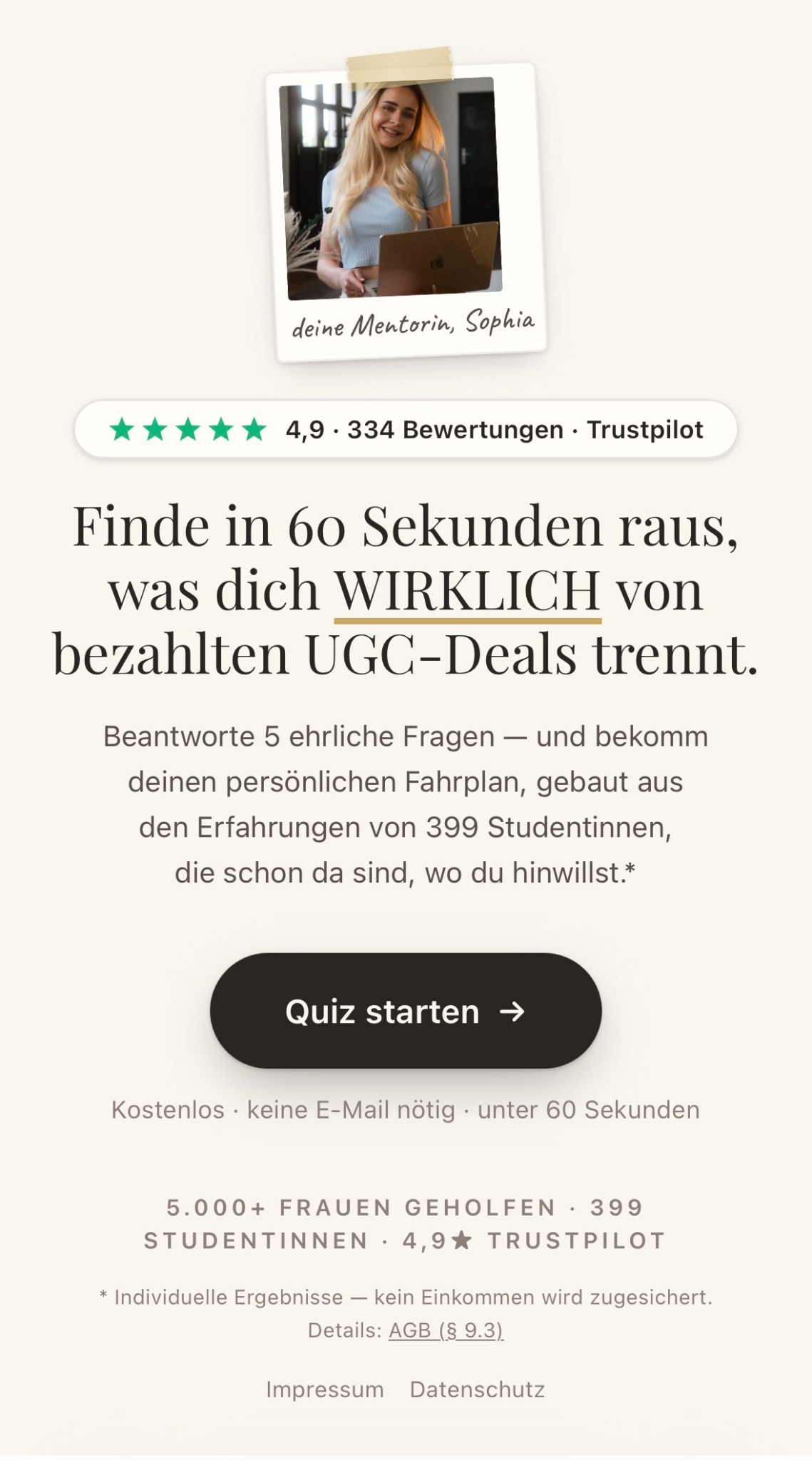Open the Trustpilot ratings badge
This screenshot has width=812, height=1460.
(406, 429)
